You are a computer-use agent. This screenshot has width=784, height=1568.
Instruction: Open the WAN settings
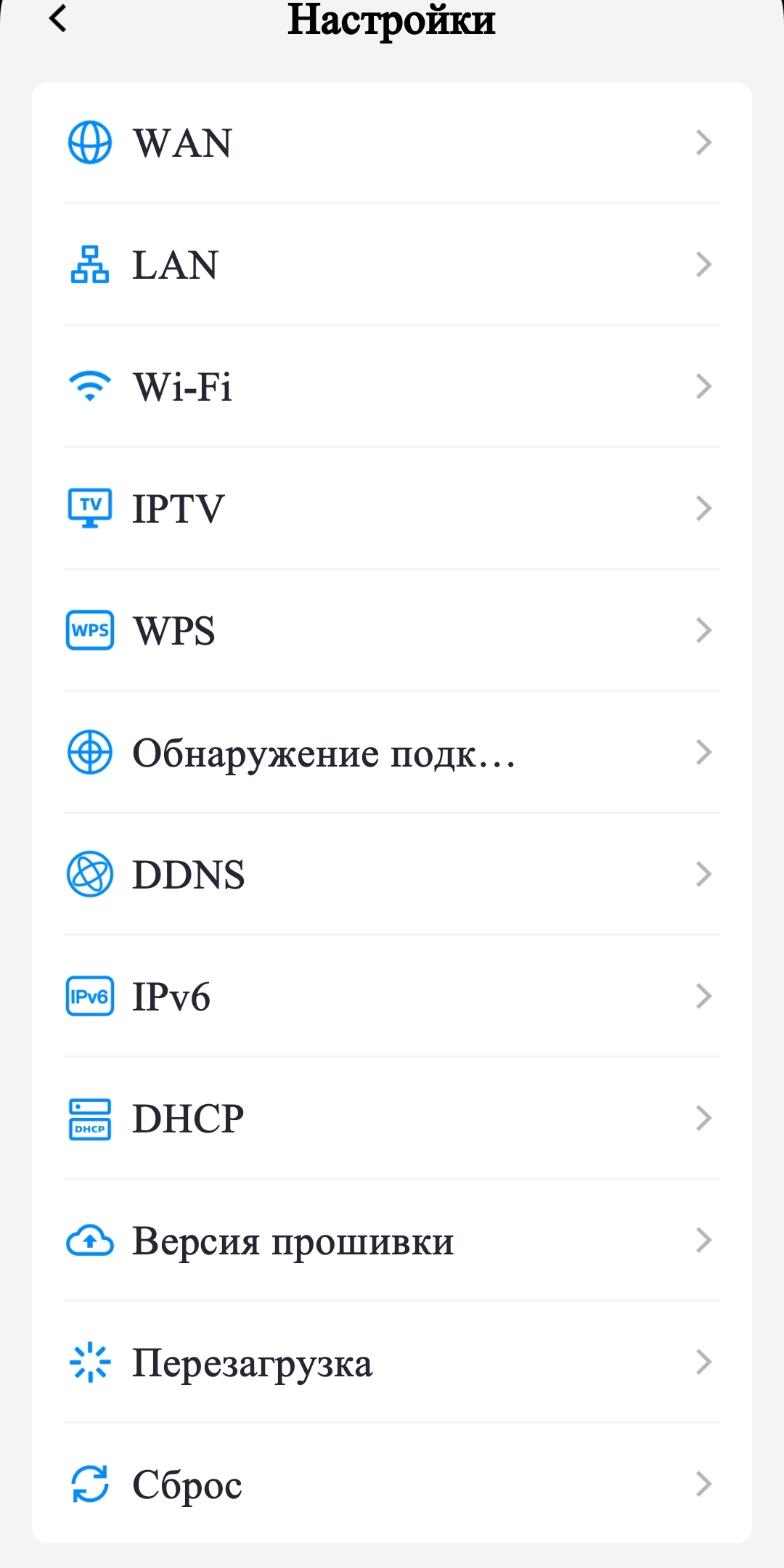click(x=392, y=142)
